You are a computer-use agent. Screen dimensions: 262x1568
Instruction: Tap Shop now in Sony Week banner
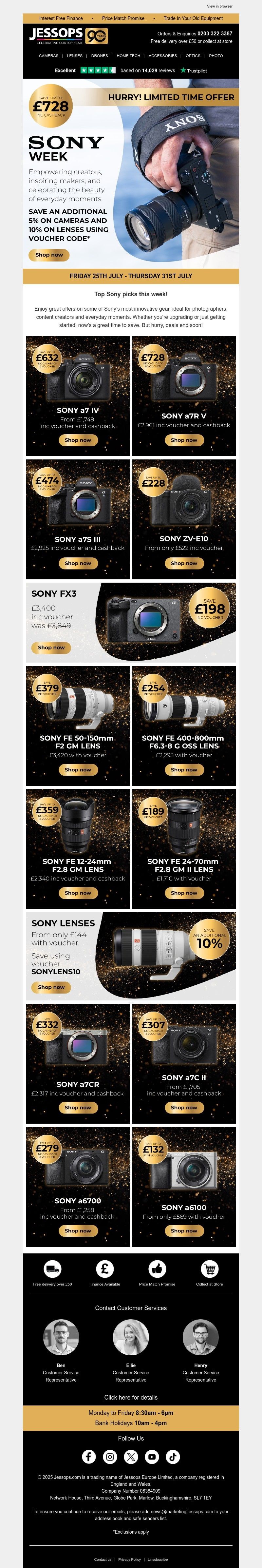coord(49,255)
